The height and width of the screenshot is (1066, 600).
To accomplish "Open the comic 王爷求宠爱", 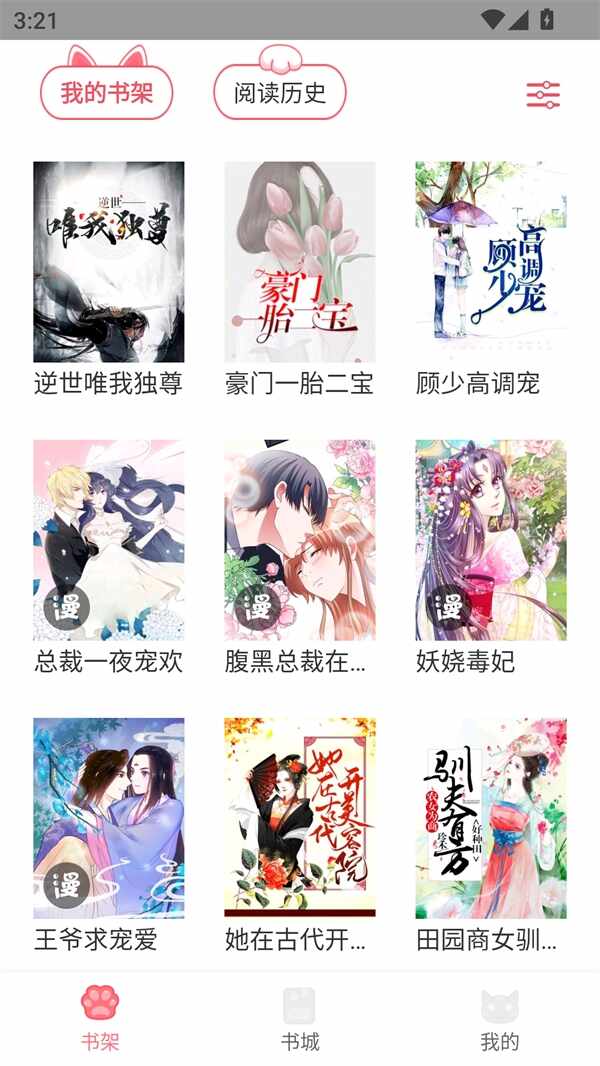I will tap(109, 818).
